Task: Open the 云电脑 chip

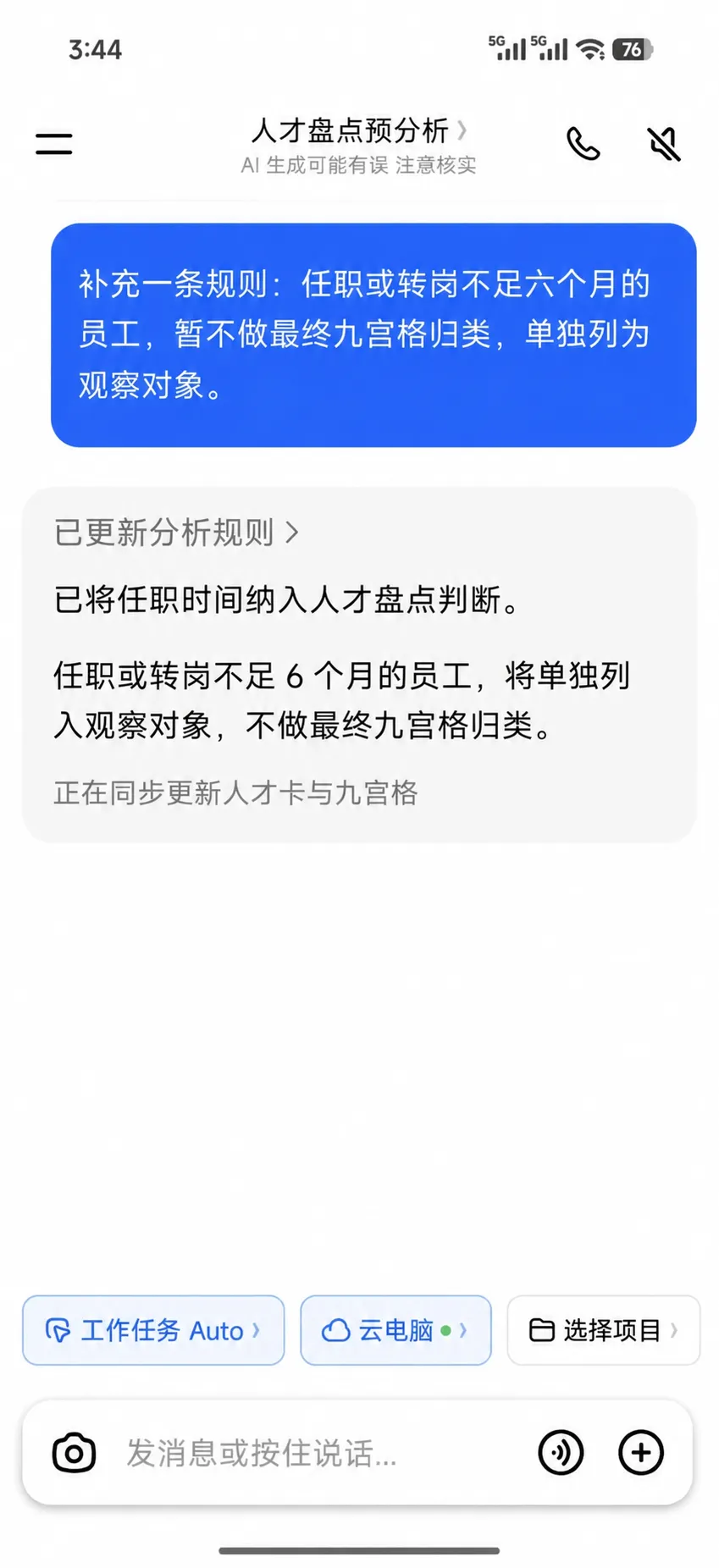Action: [395, 1330]
